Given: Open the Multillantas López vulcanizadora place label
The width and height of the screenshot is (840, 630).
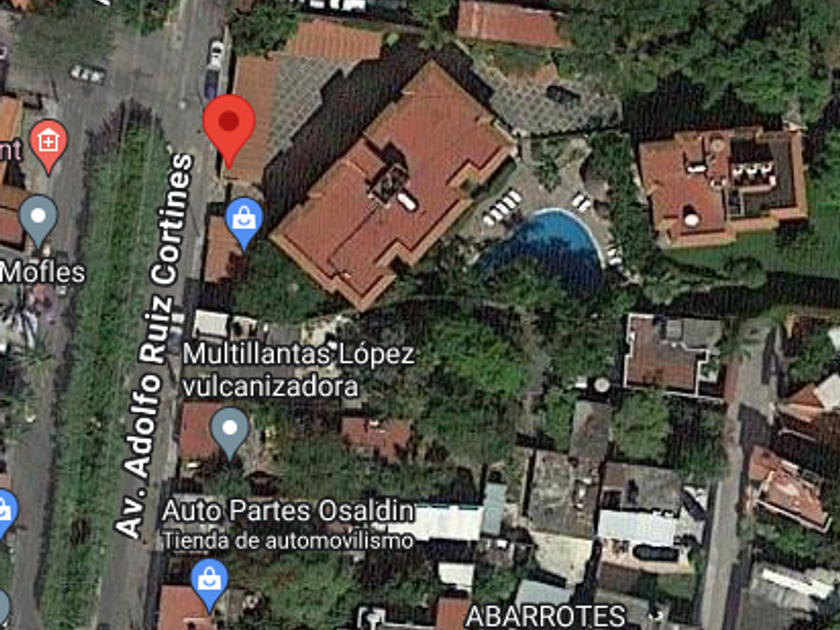Looking at the screenshot, I should (298, 370).
